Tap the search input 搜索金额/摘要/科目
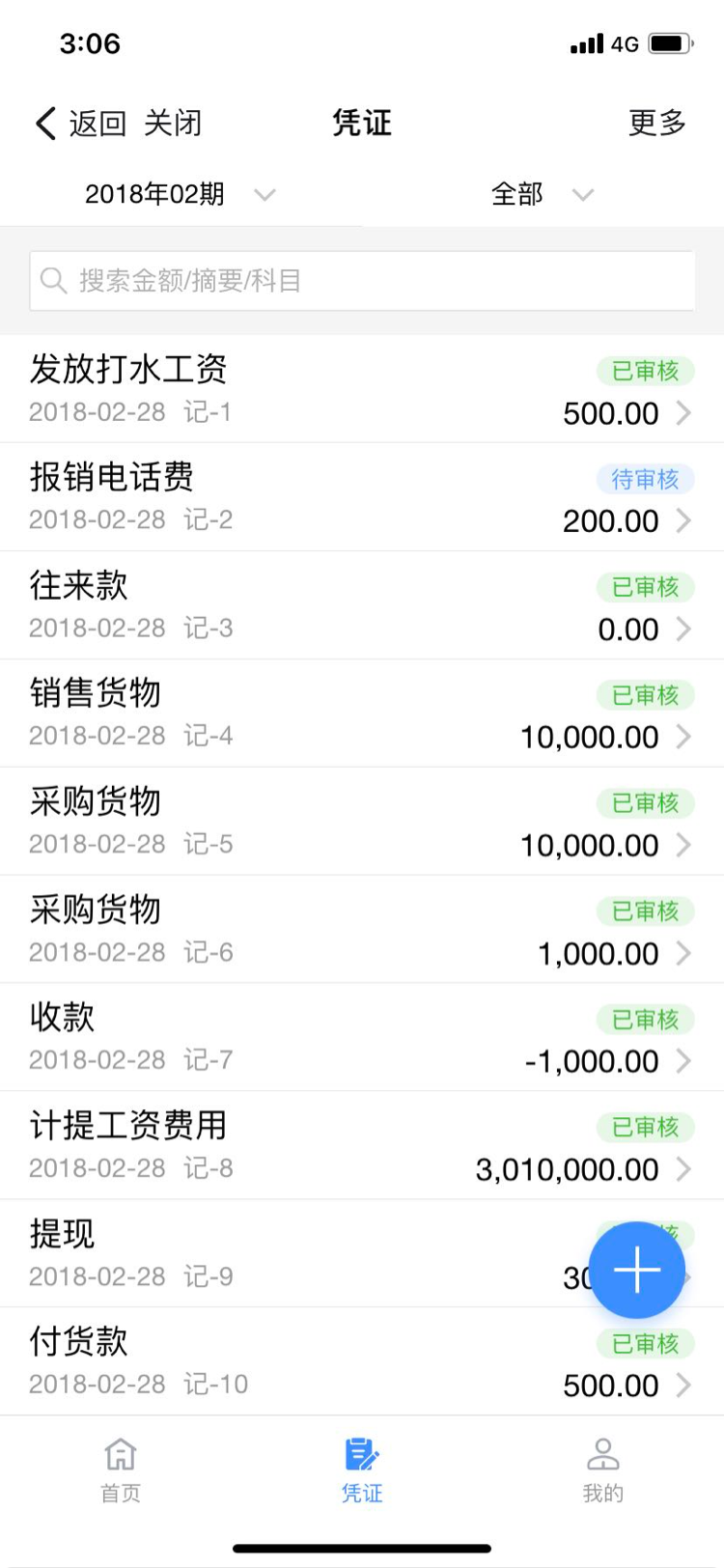The height and width of the screenshot is (1568, 724). click(362, 280)
